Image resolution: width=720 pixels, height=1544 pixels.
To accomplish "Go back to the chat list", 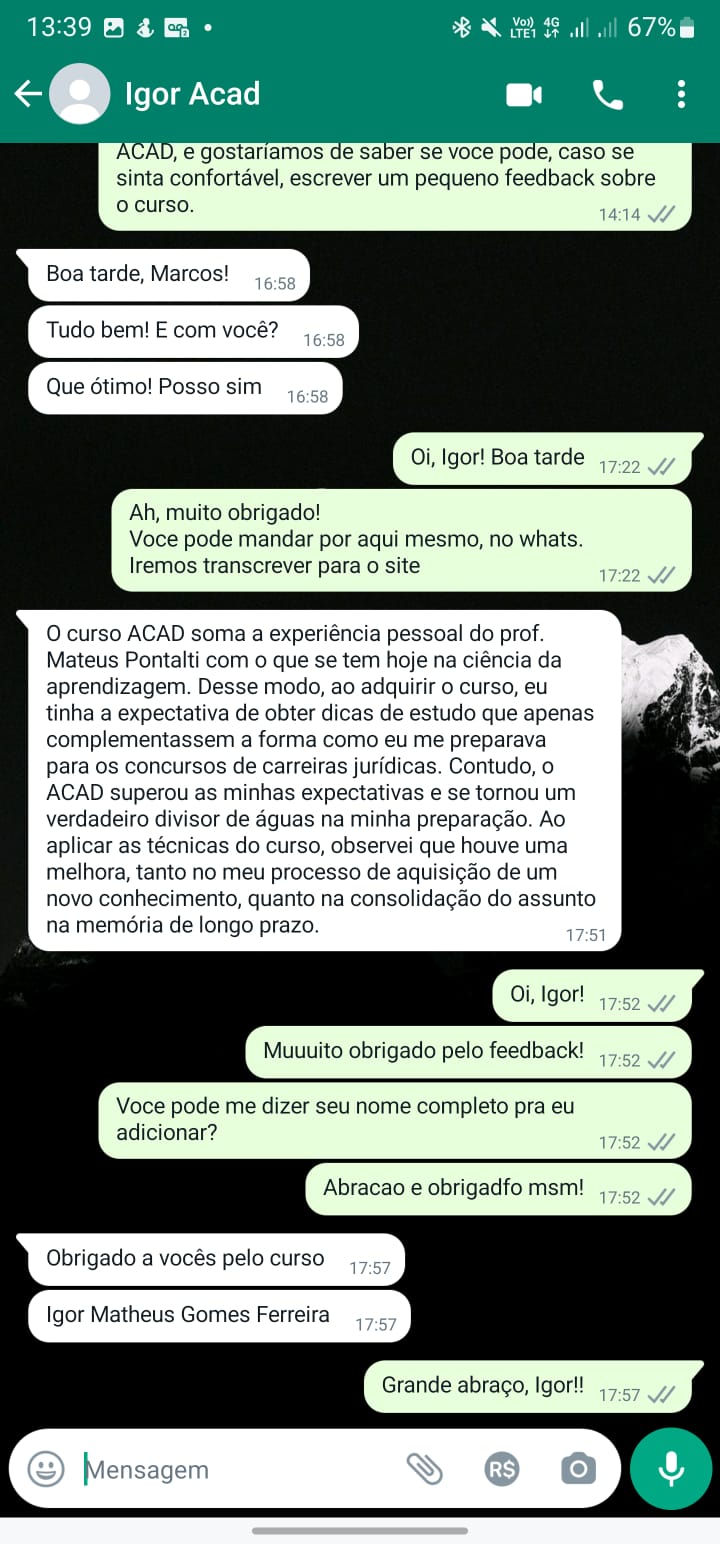I will [x=28, y=94].
